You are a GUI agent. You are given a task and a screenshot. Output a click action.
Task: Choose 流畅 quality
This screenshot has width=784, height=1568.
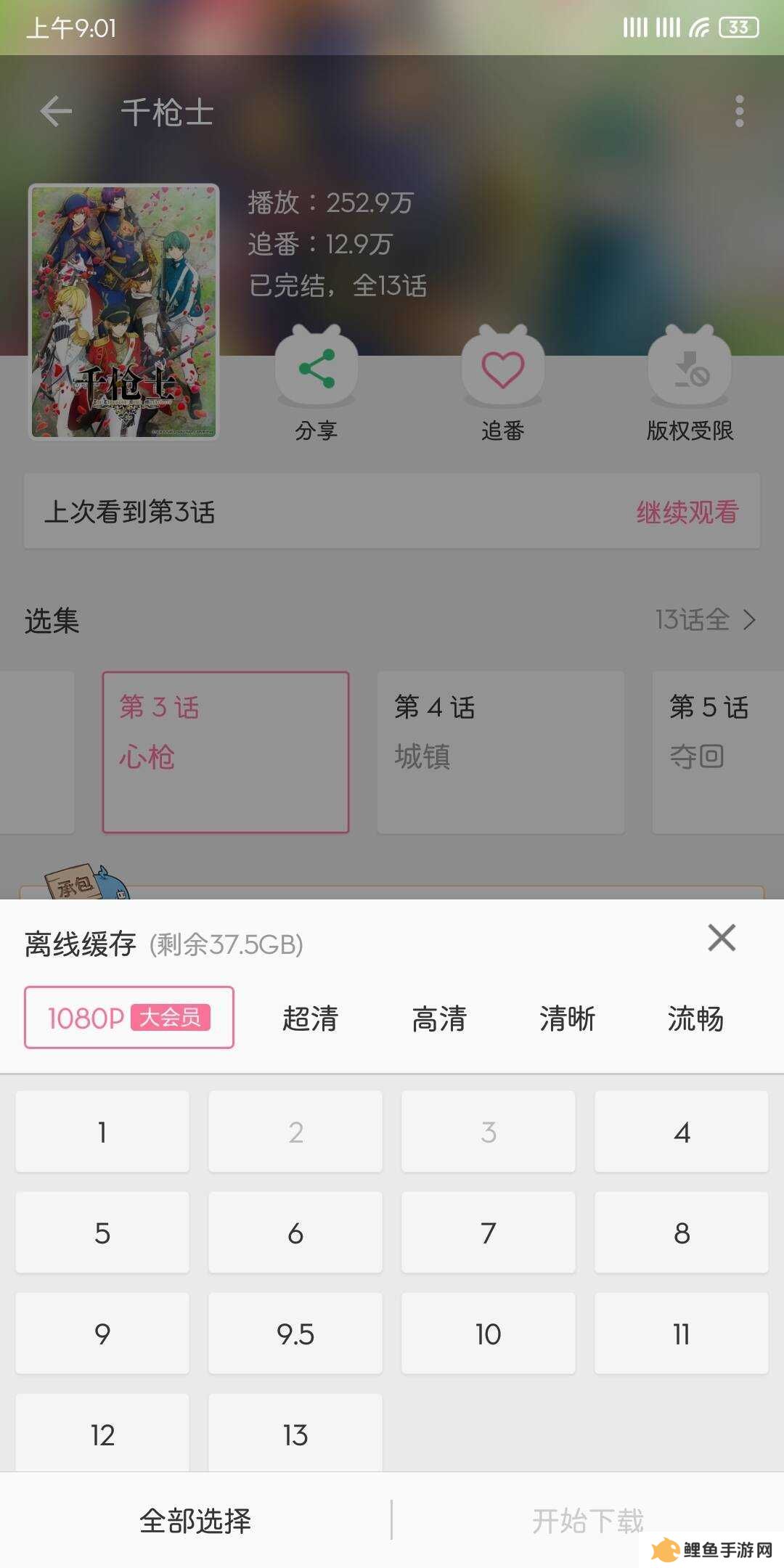(x=695, y=1018)
